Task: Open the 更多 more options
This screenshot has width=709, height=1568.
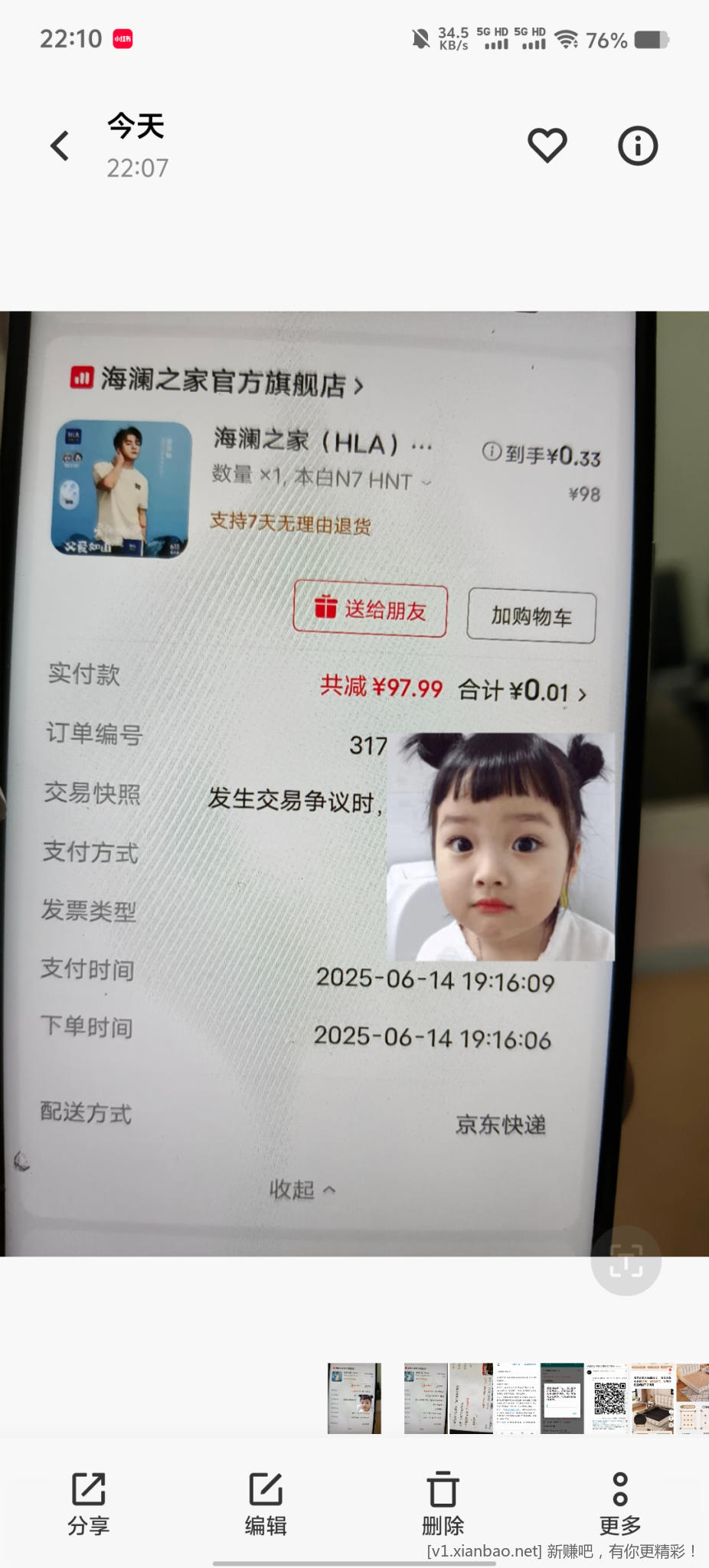Action: 619,1503
